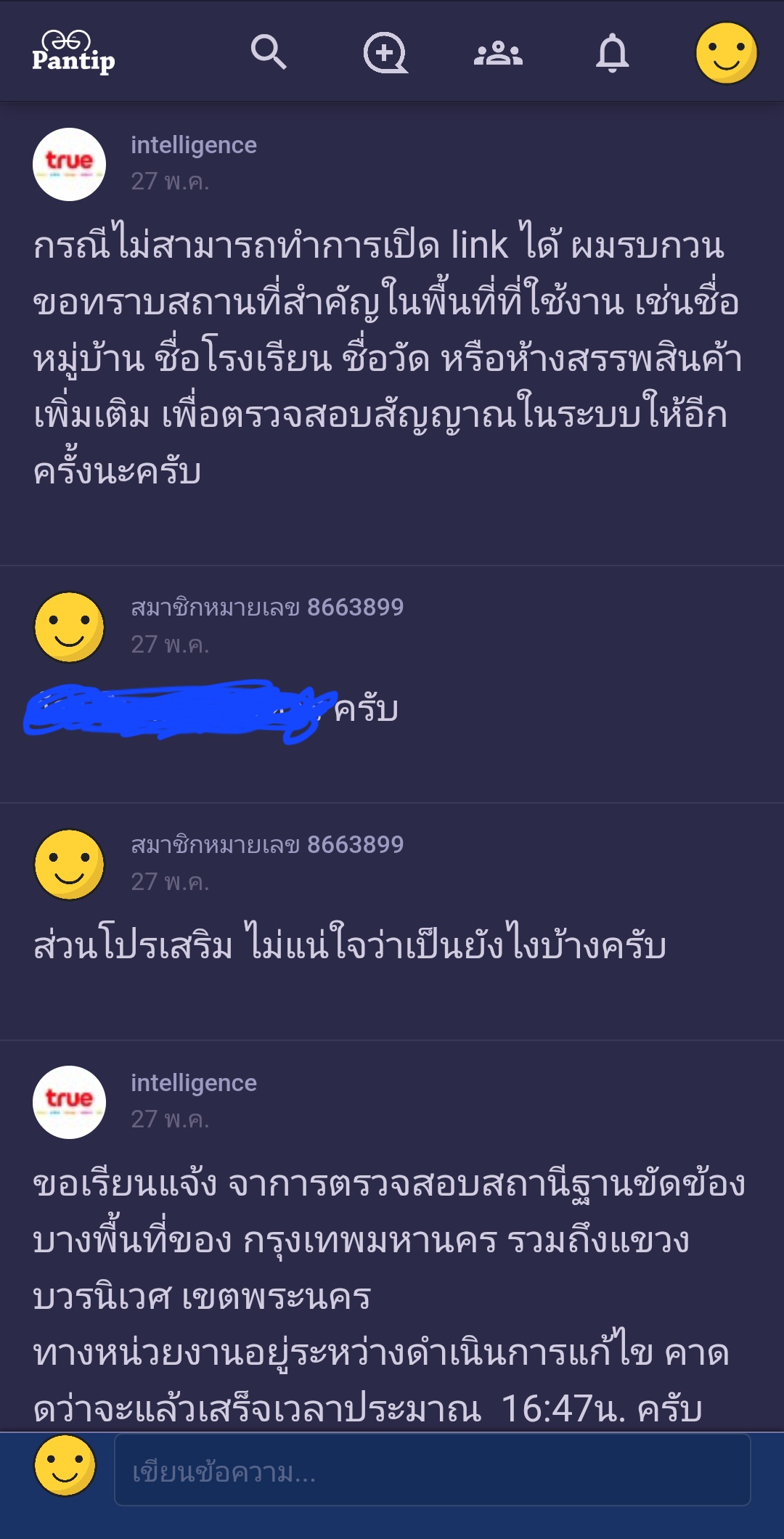This screenshot has width=784, height=1539.
Task: Open the True avatar on the last message
Action: (69, 1102)
